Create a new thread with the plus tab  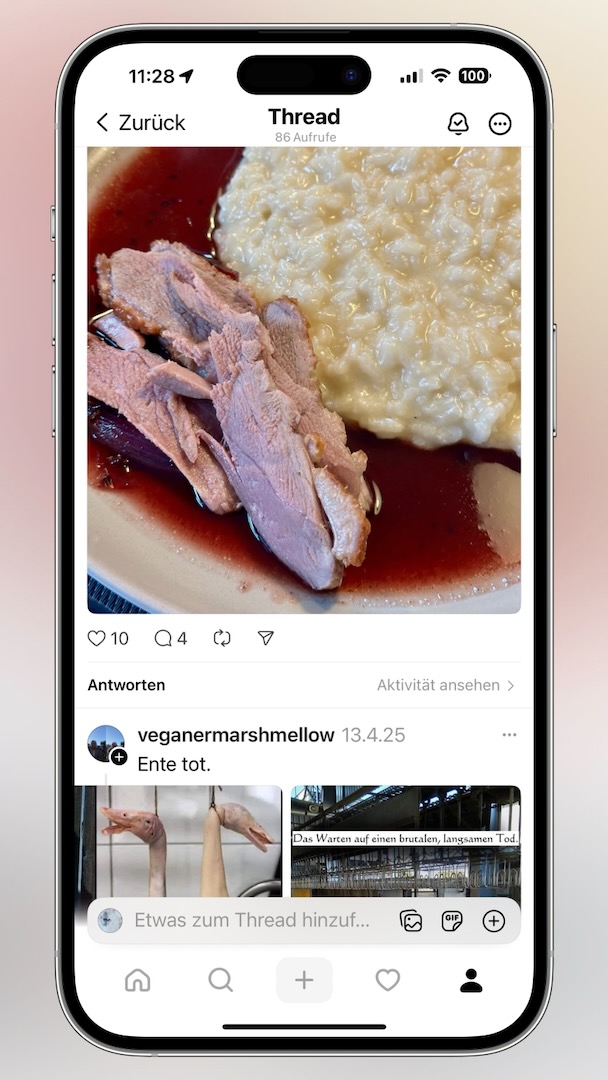click(x=304, y=981)
